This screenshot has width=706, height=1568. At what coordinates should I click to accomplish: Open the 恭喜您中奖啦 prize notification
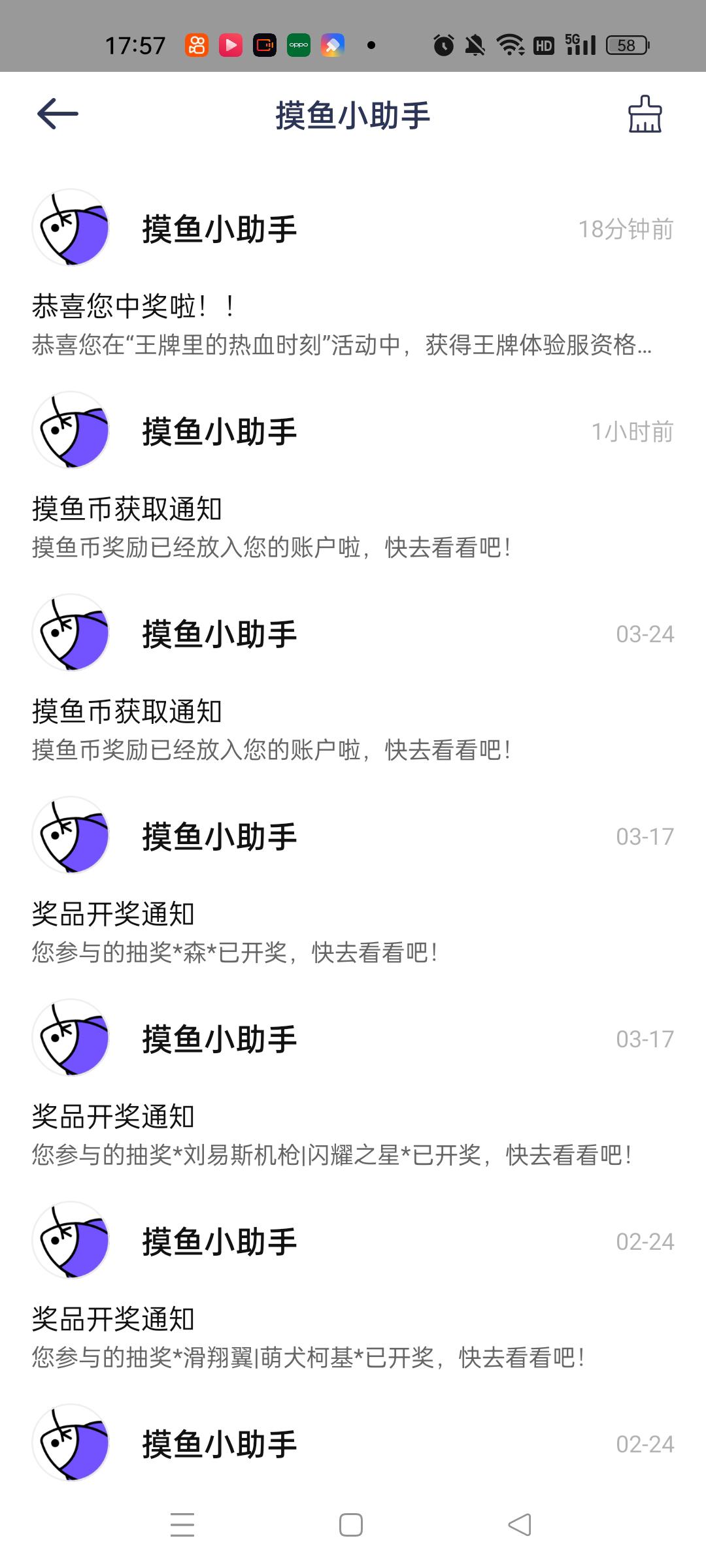[x=353, y=274]
